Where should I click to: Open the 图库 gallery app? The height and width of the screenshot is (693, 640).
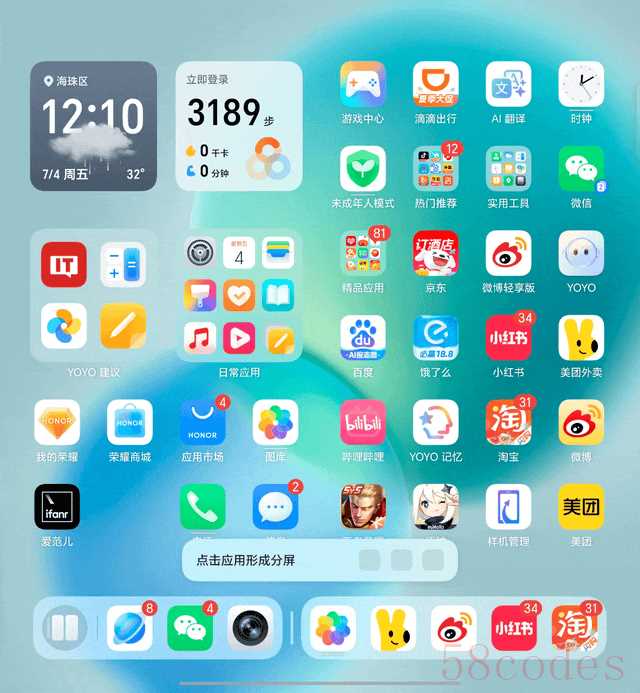[275, 423]
